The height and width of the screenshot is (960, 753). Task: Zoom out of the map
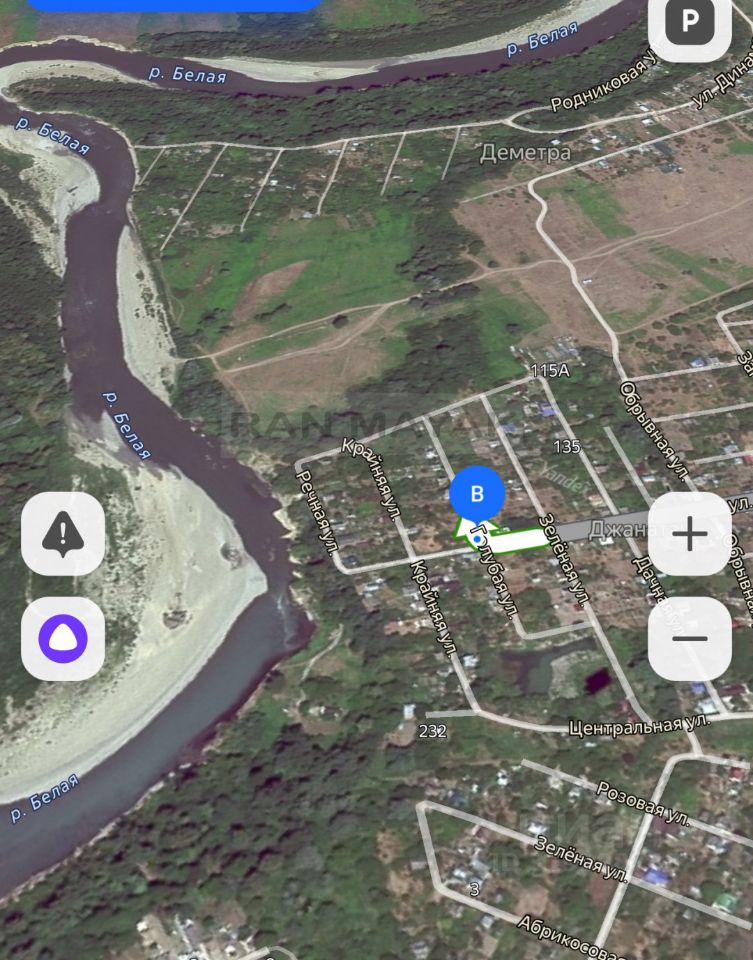tap(690, 639)
